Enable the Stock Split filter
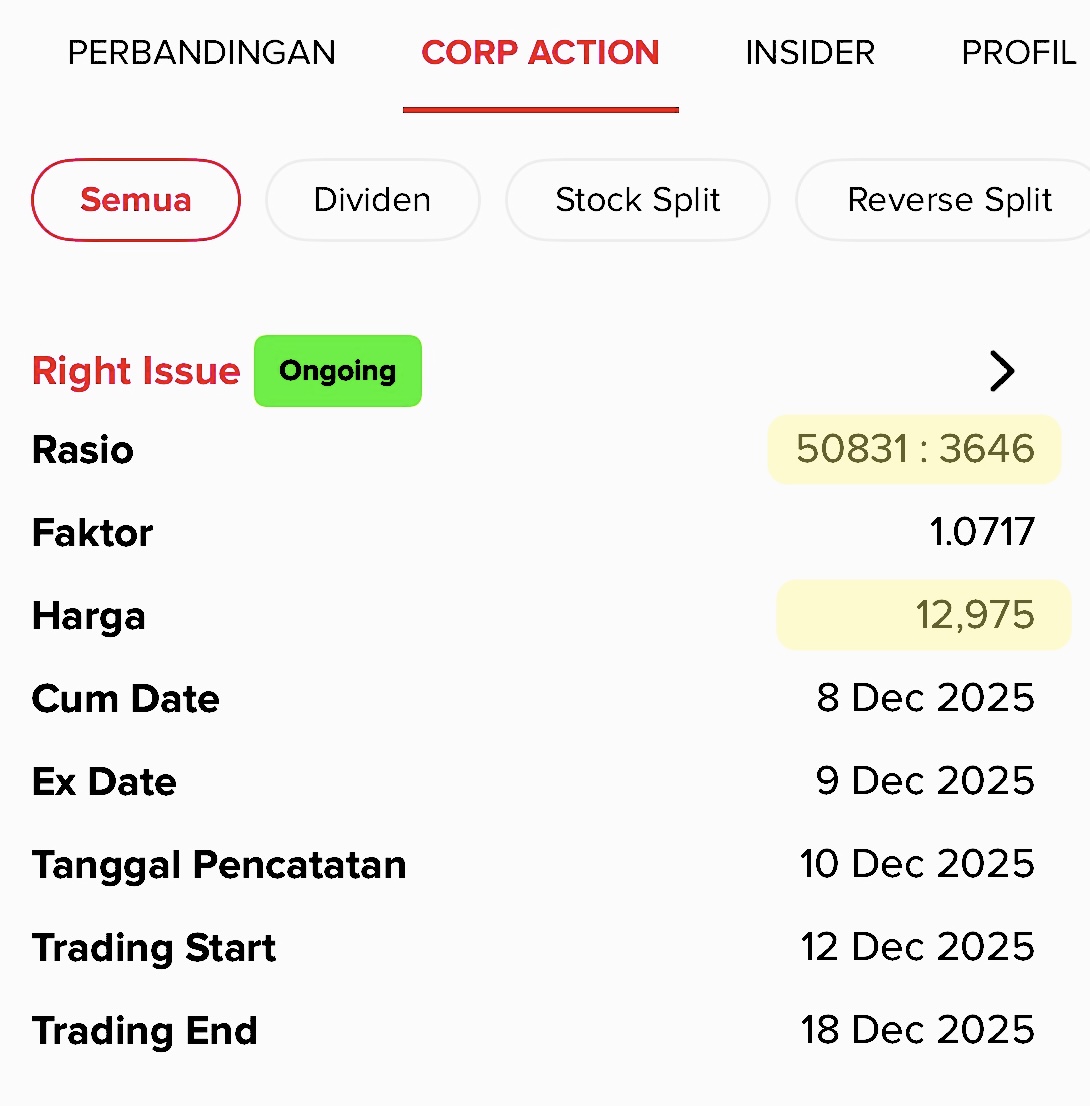1090x1106 pixels. 637,200
